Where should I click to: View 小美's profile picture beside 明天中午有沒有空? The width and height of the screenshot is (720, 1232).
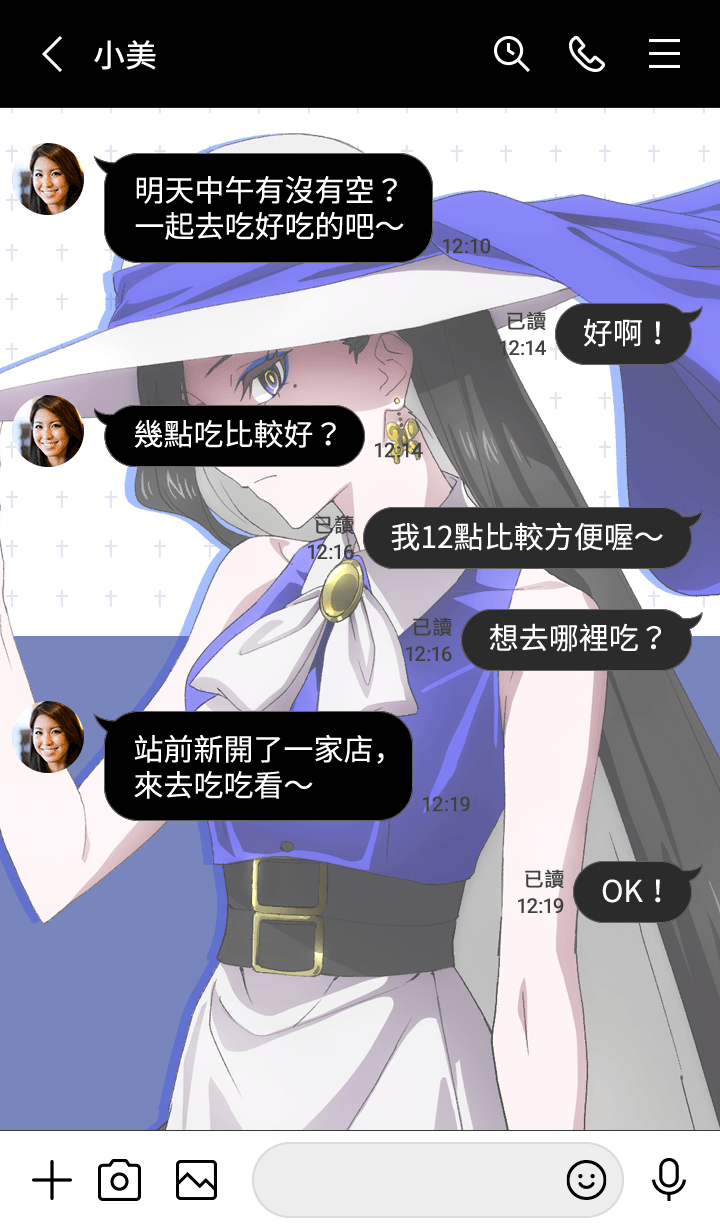[49, 179]
